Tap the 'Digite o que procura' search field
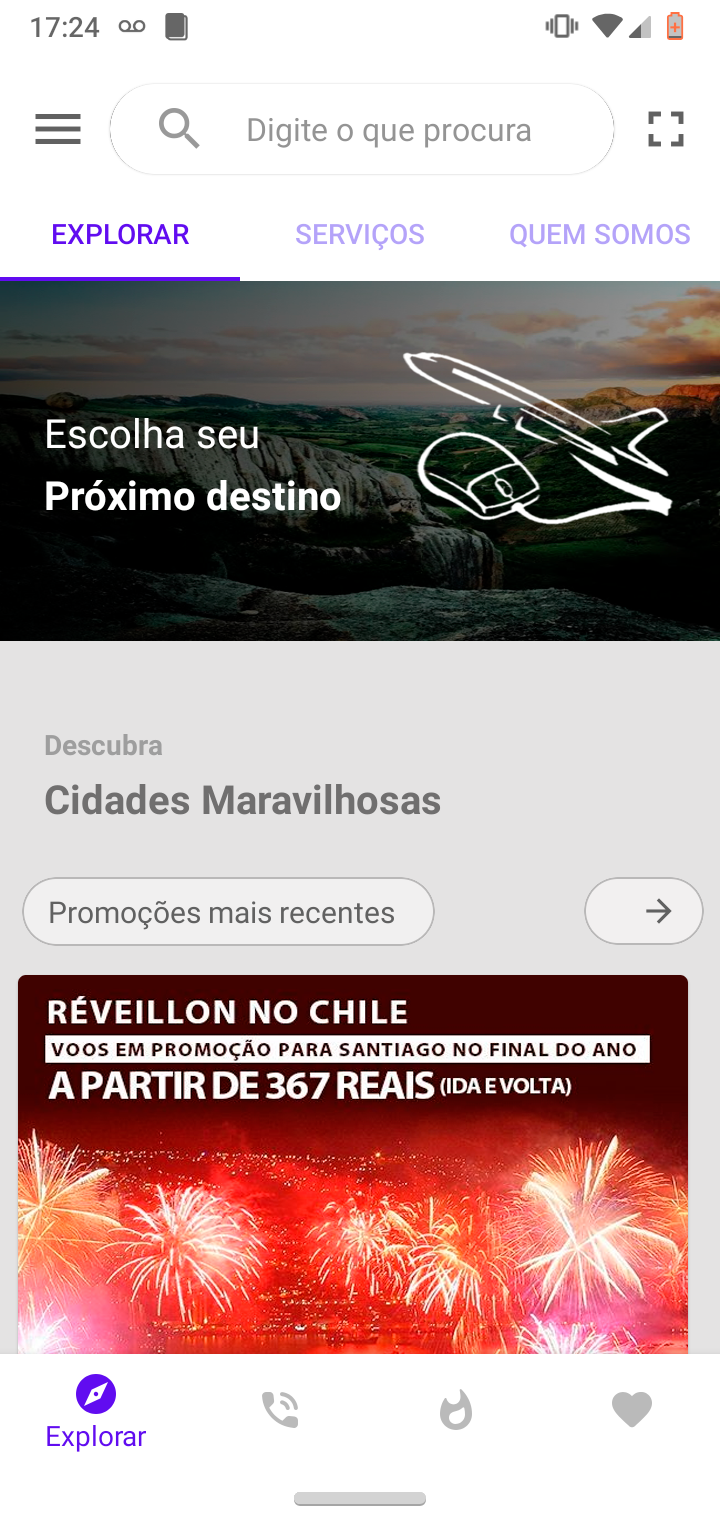The image size is (720, 1520). (388, 130)
